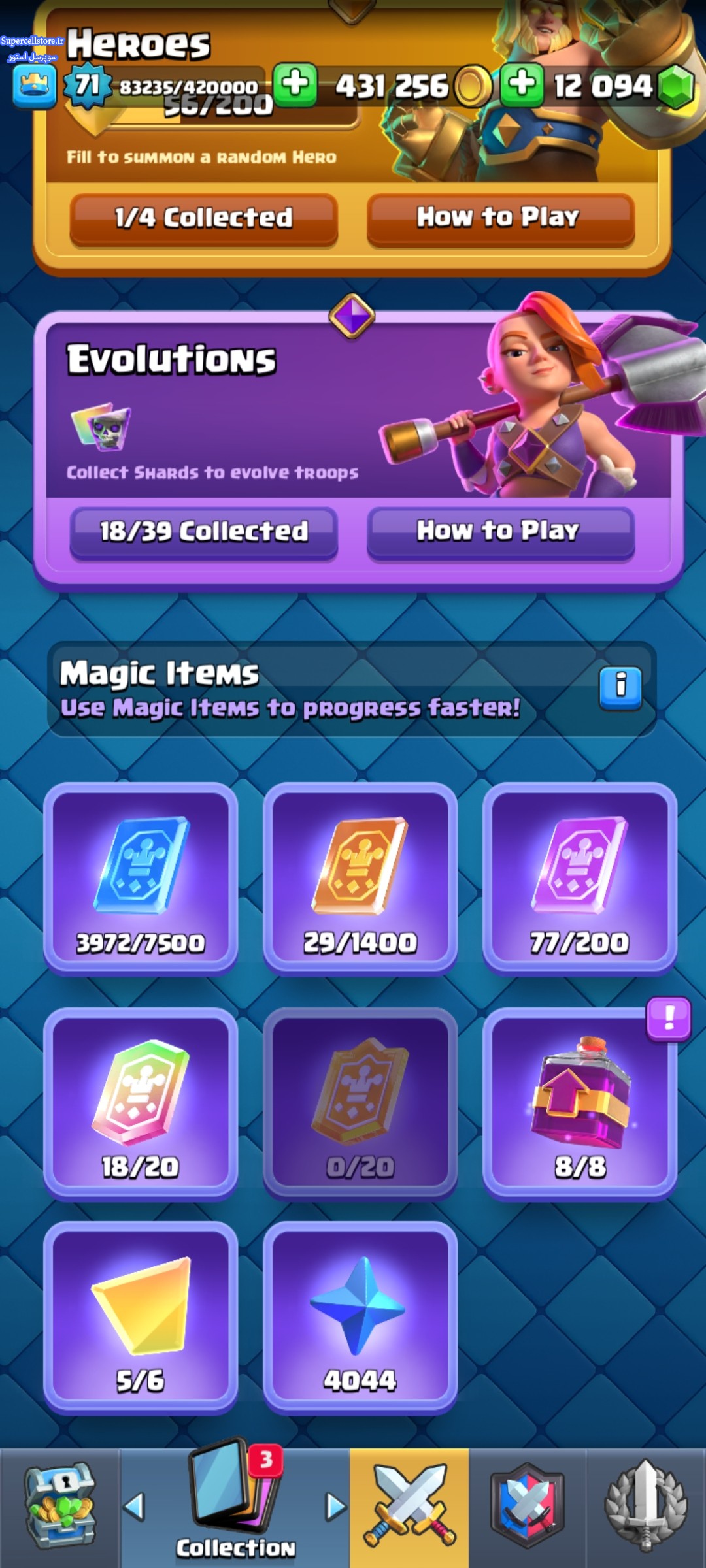Open the Magic Items info button

(x=620, y=687)
